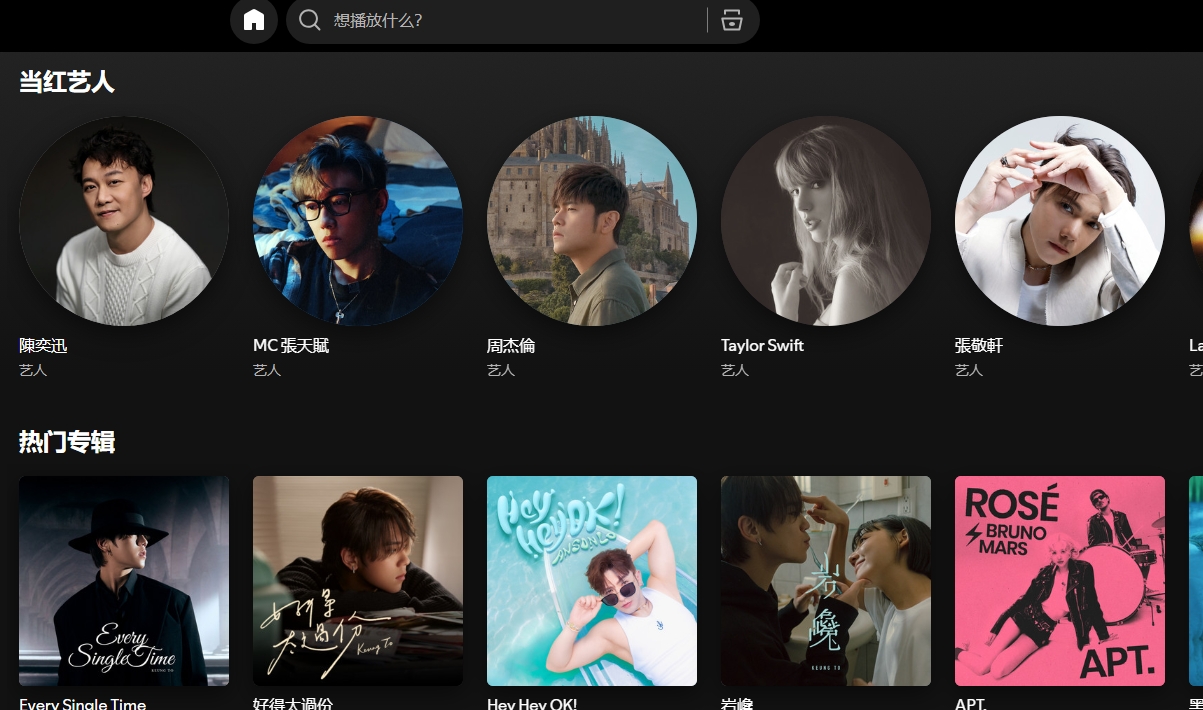Image resolution: width=1203 pixels, height=710 pixels.
Task: Go to the home page icon
Action: coord(254,20)
